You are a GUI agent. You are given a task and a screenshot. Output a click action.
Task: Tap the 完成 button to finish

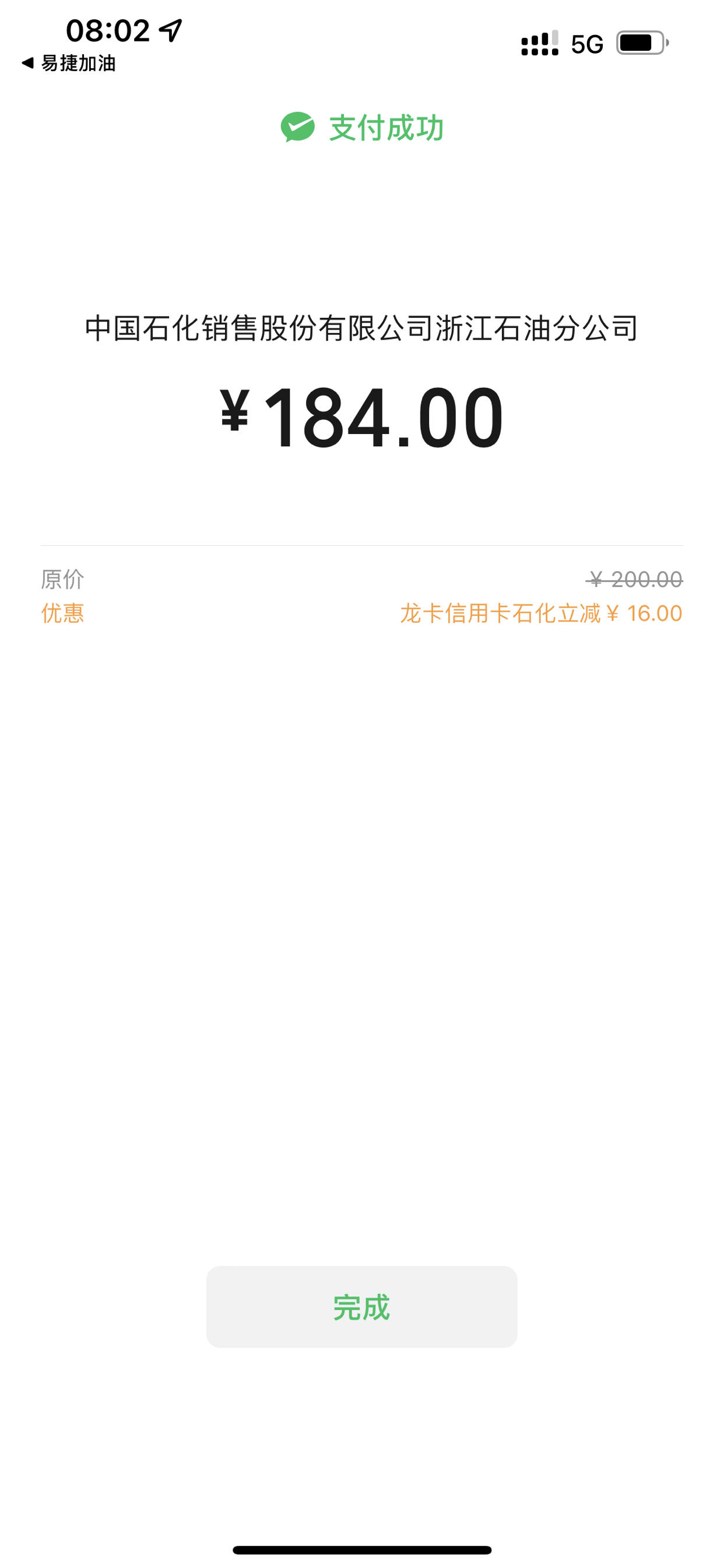click(361, 1306)
